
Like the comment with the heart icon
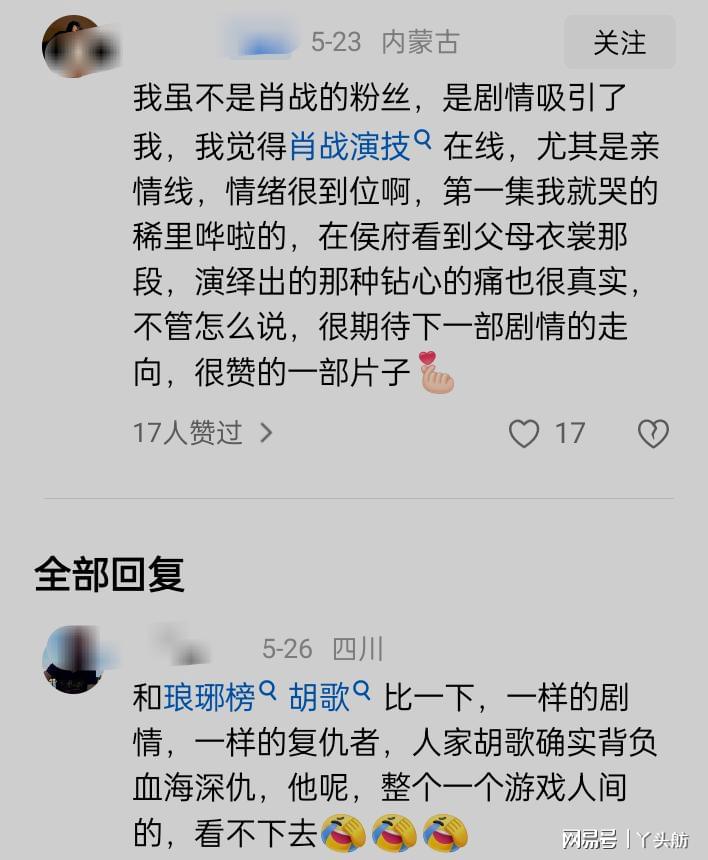click(x=524, y=433)
